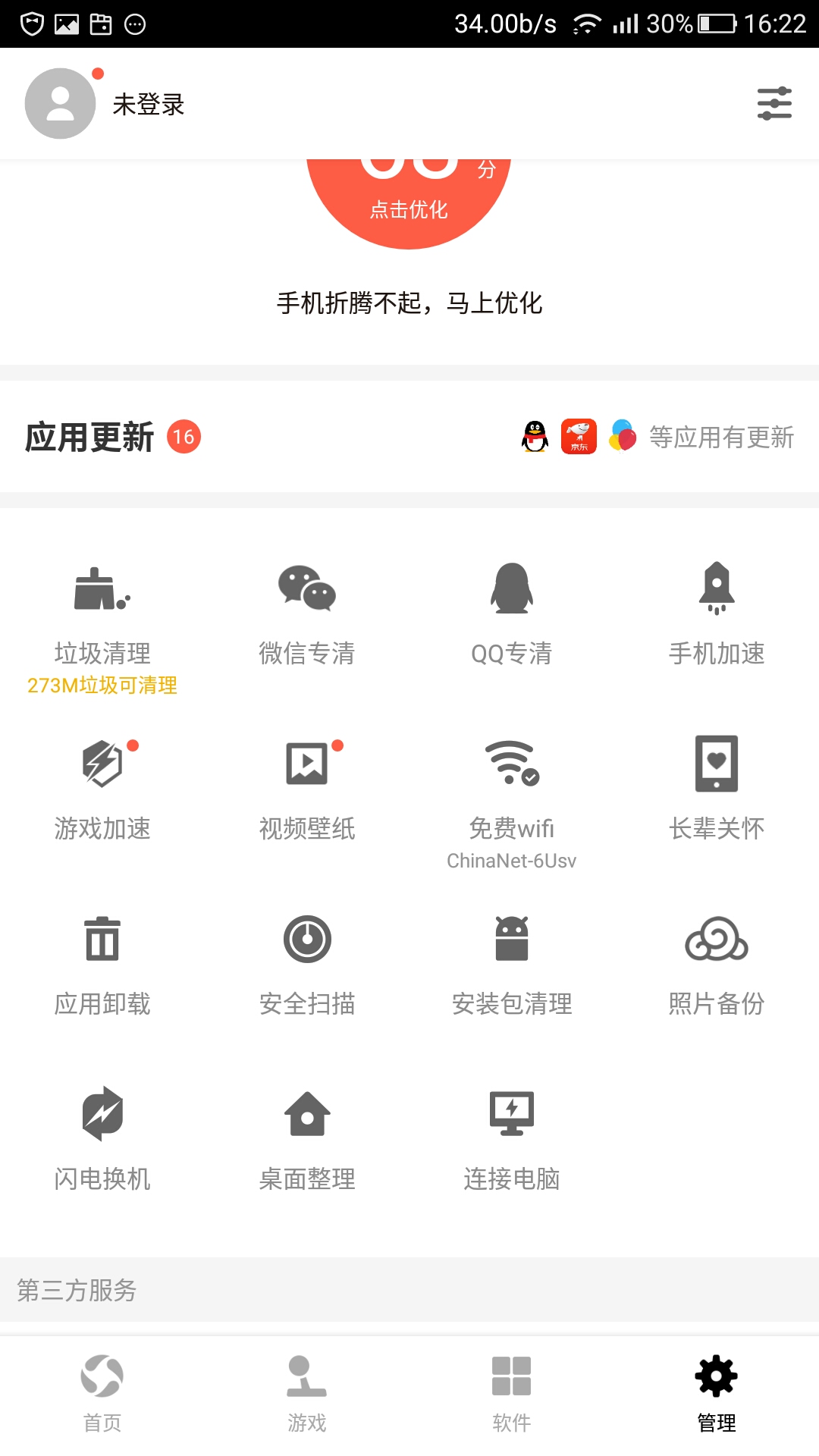Open 游戏加速 game boost
This screenshot has height=1456, width=819.
click(102, 789)
